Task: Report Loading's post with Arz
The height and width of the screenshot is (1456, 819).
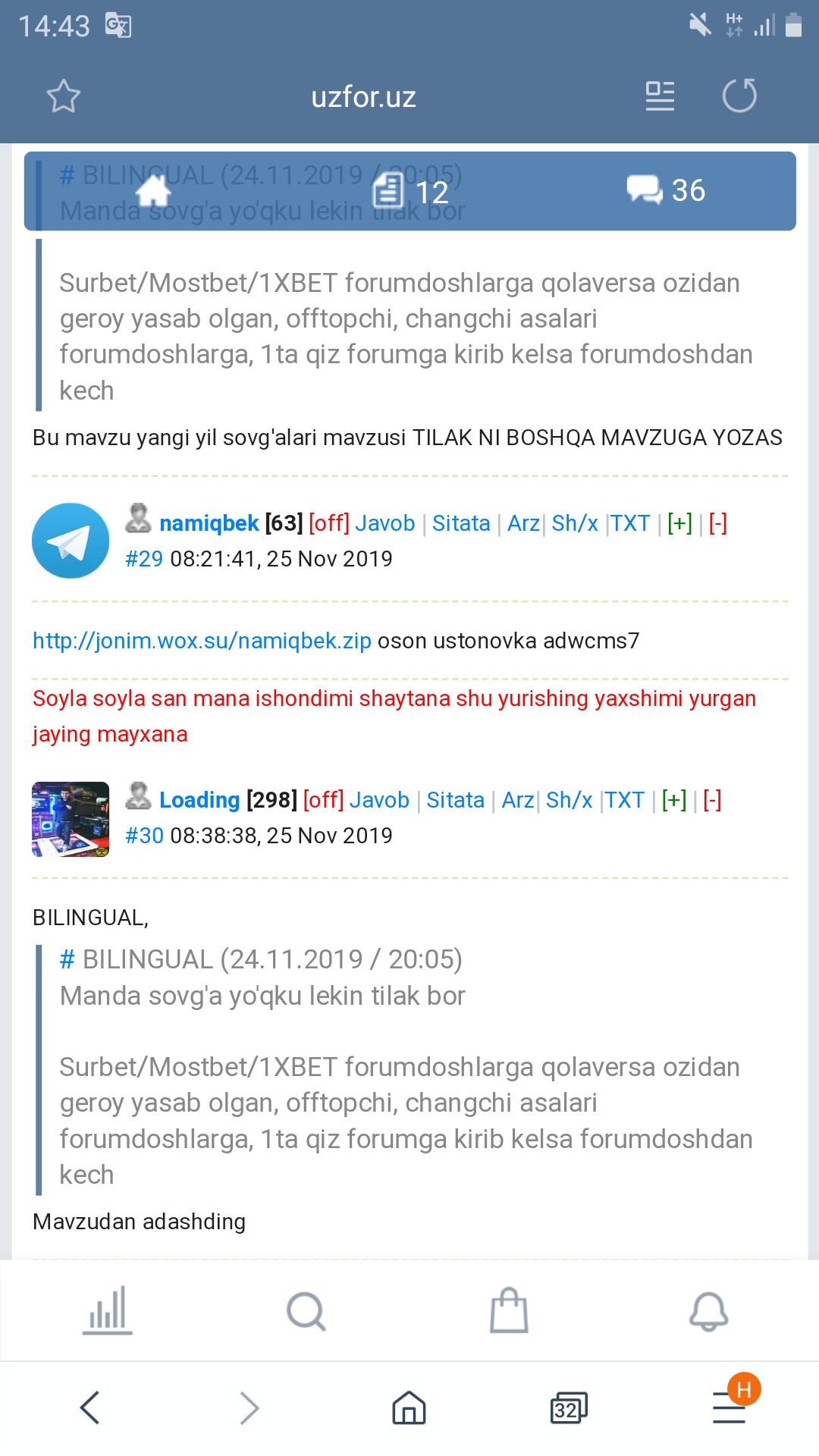Action: point(518,800)
